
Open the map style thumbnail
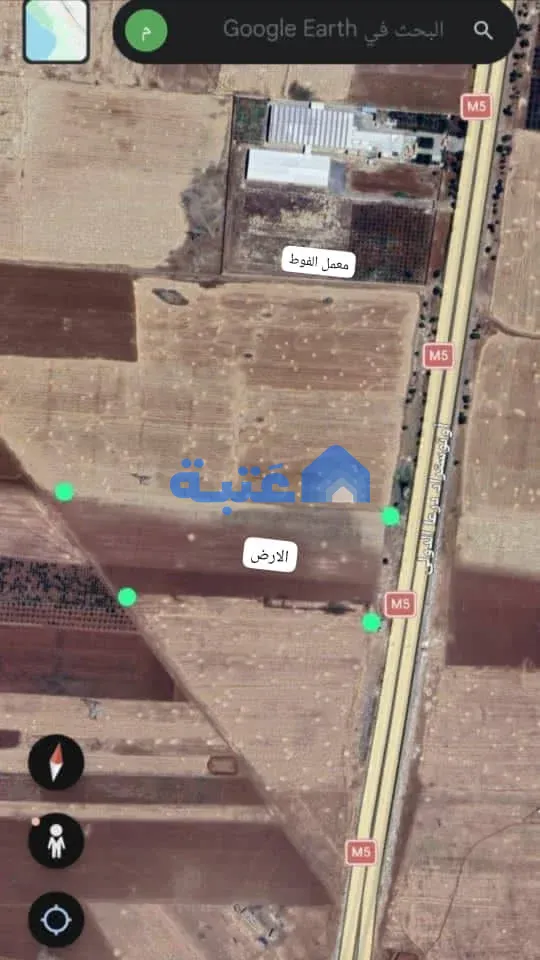click(56, 31)
